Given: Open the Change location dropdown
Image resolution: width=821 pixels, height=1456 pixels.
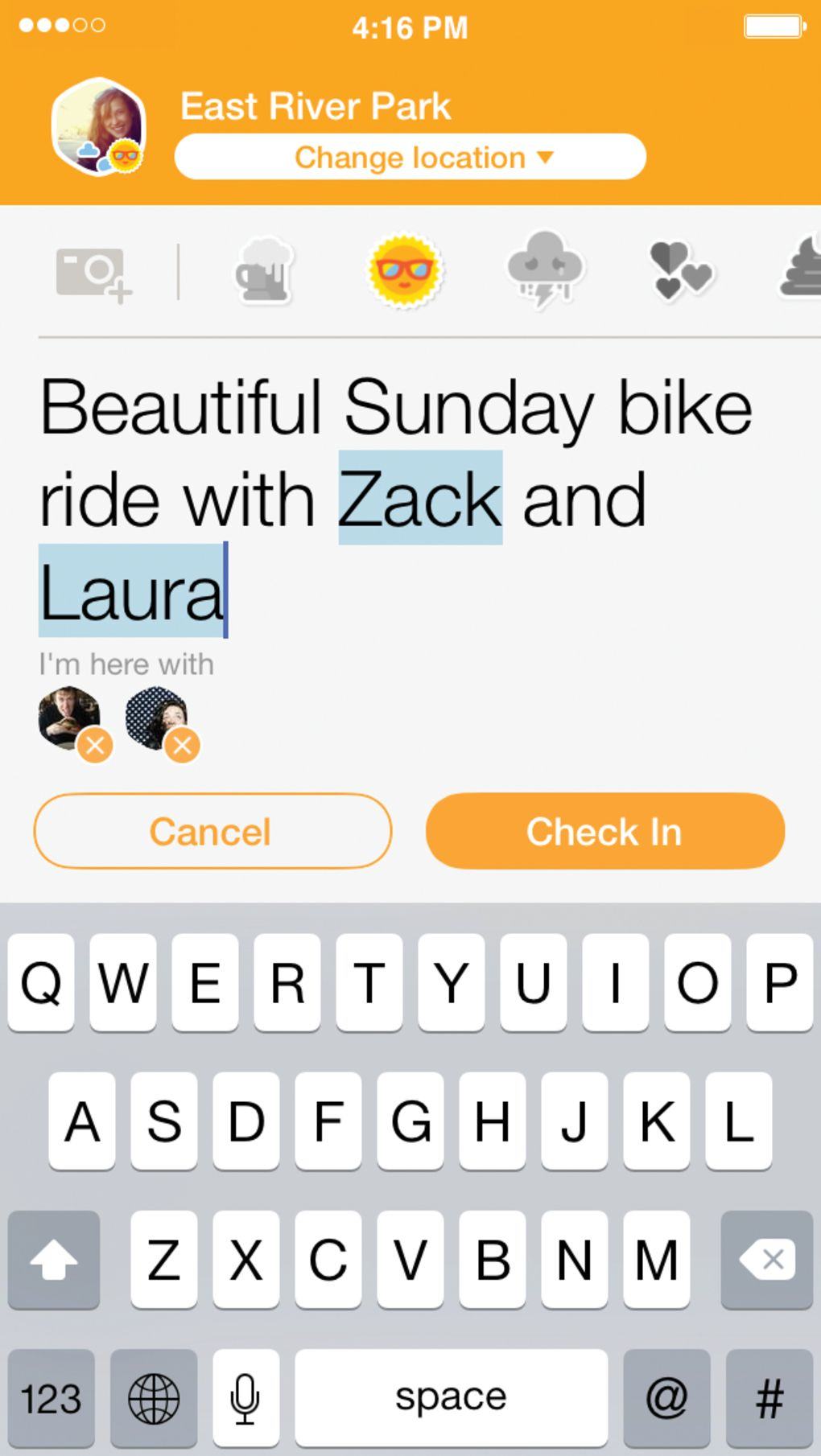Looking at the screenshot, I should click(410, 157).
